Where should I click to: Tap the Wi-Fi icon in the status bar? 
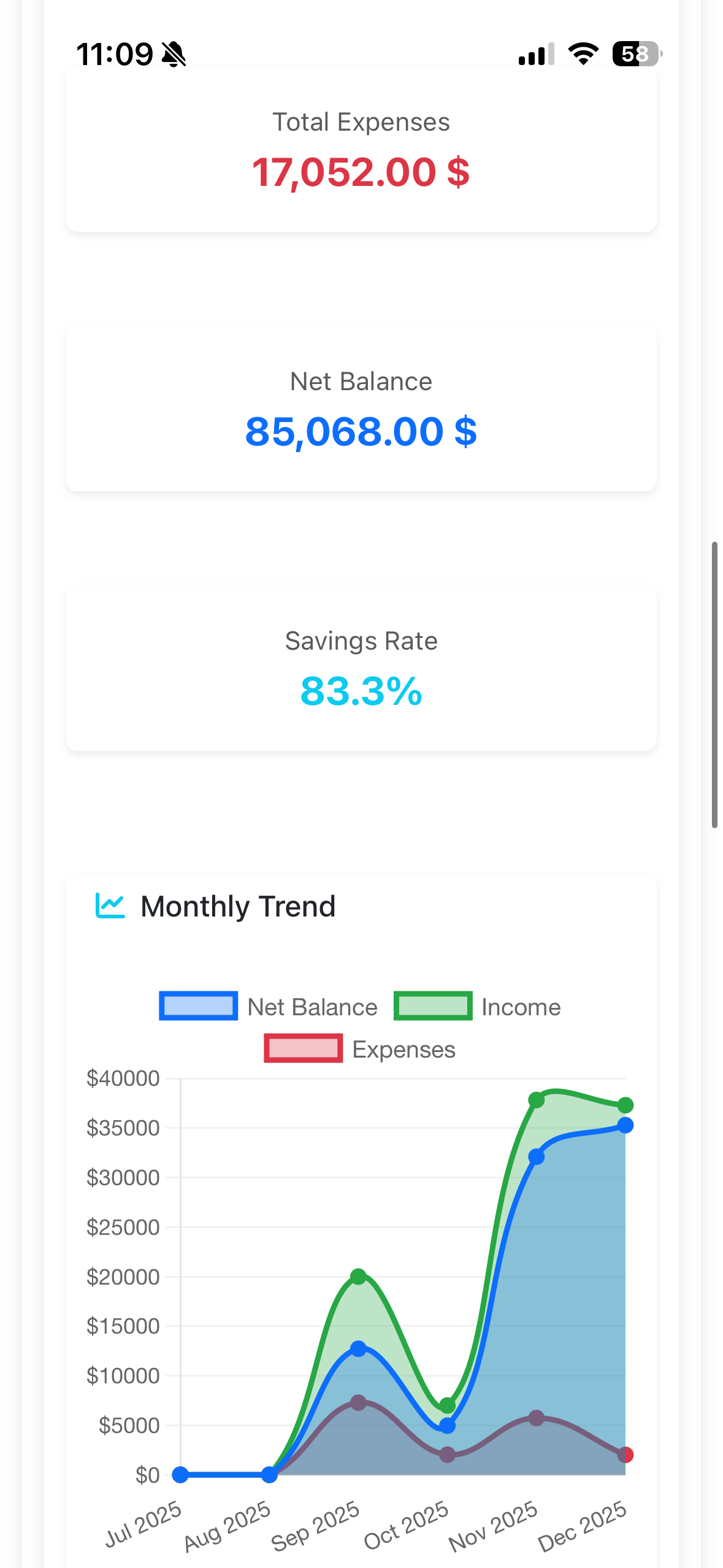(581, 54)
